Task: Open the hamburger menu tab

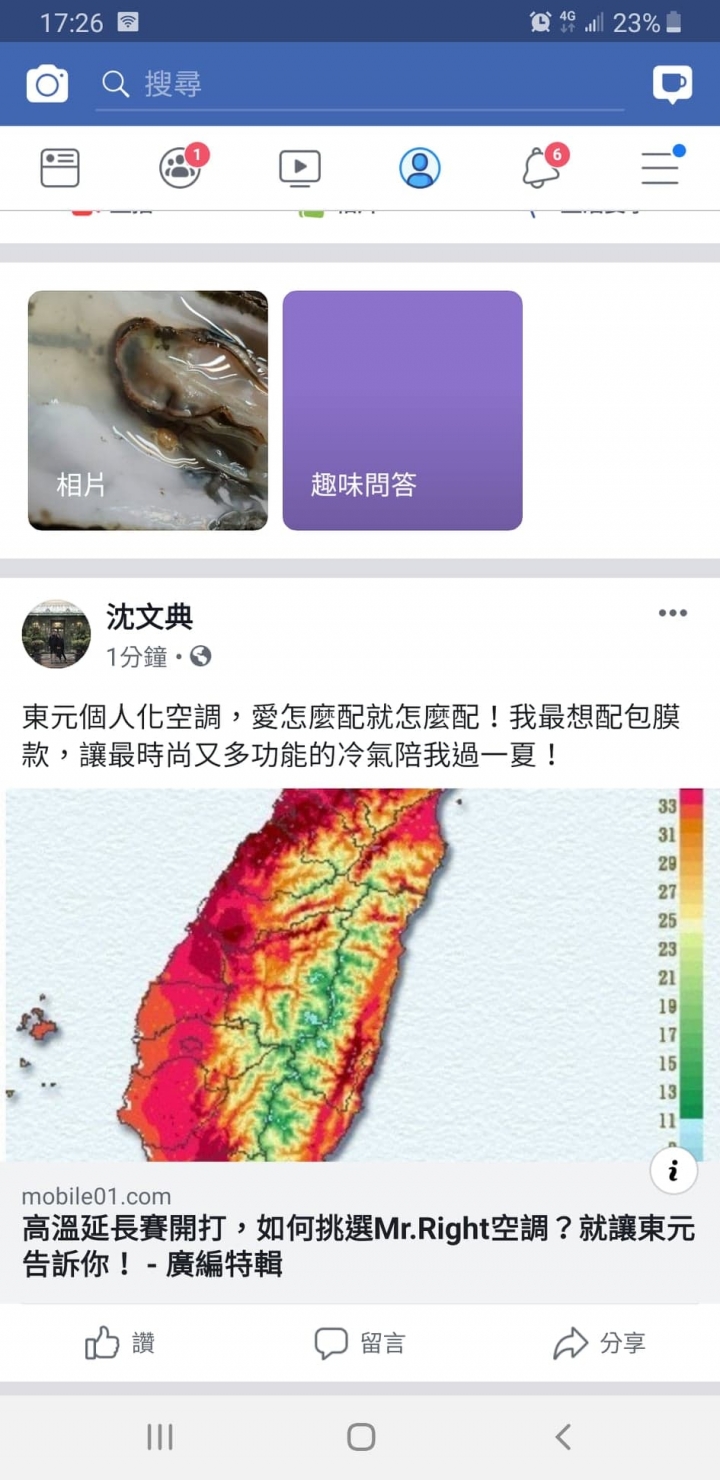Action: 661,168
